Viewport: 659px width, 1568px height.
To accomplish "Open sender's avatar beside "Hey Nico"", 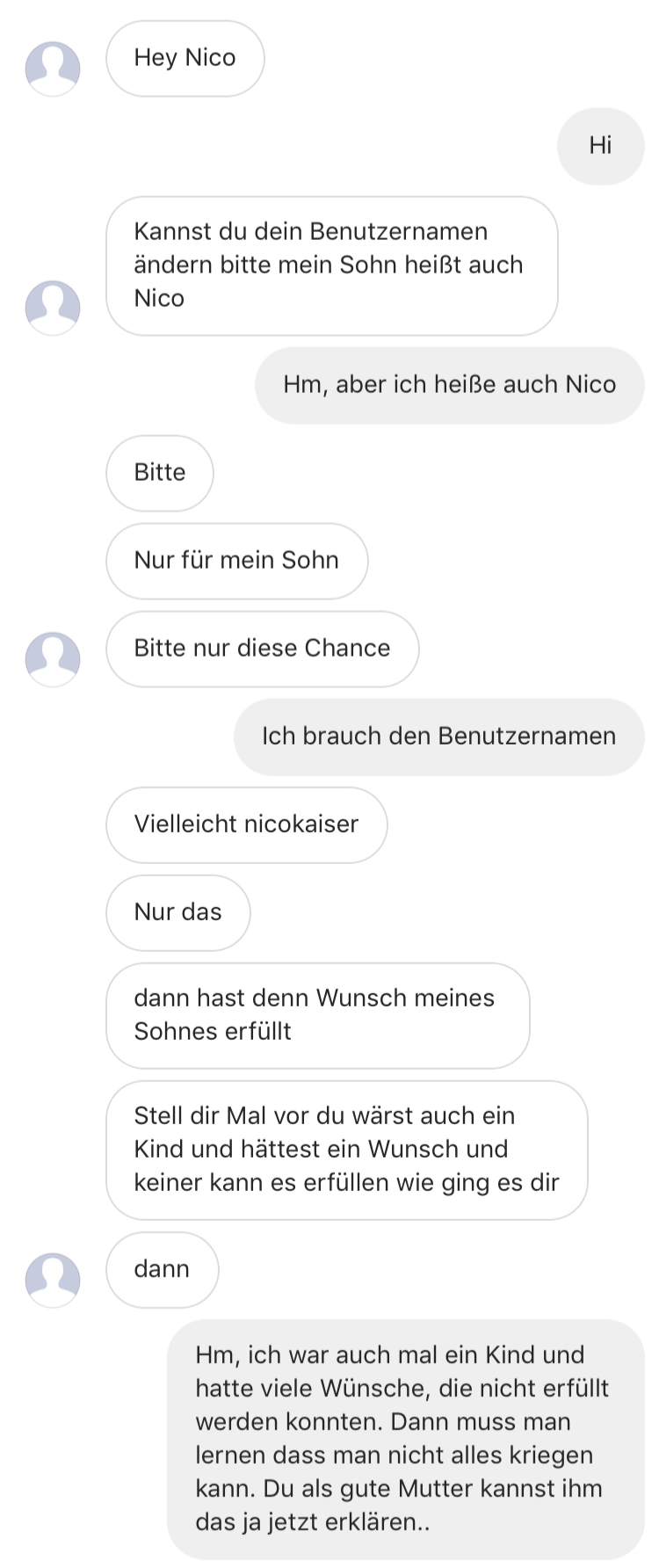I will click(x=53, y=68).
